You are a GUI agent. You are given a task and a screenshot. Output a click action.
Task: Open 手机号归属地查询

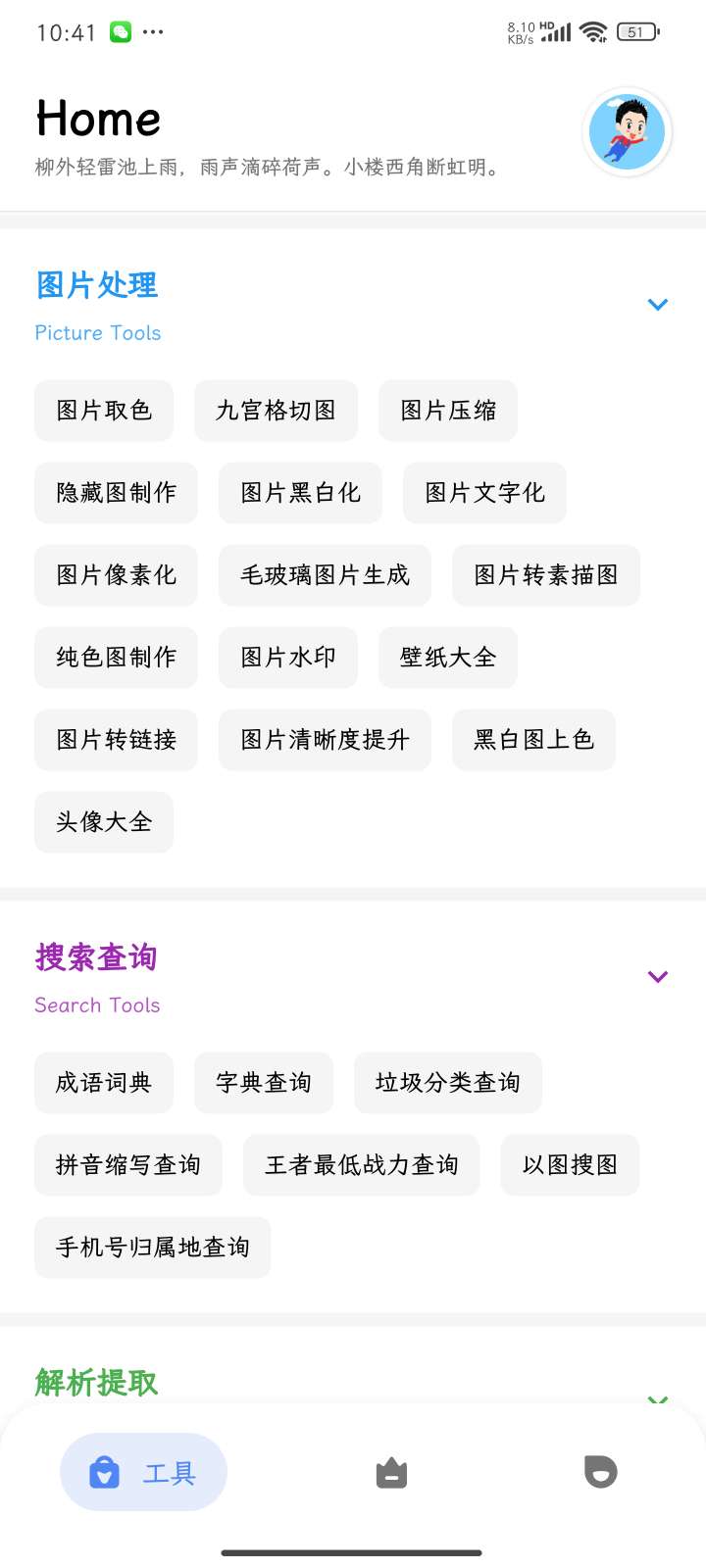point(152,1248)
